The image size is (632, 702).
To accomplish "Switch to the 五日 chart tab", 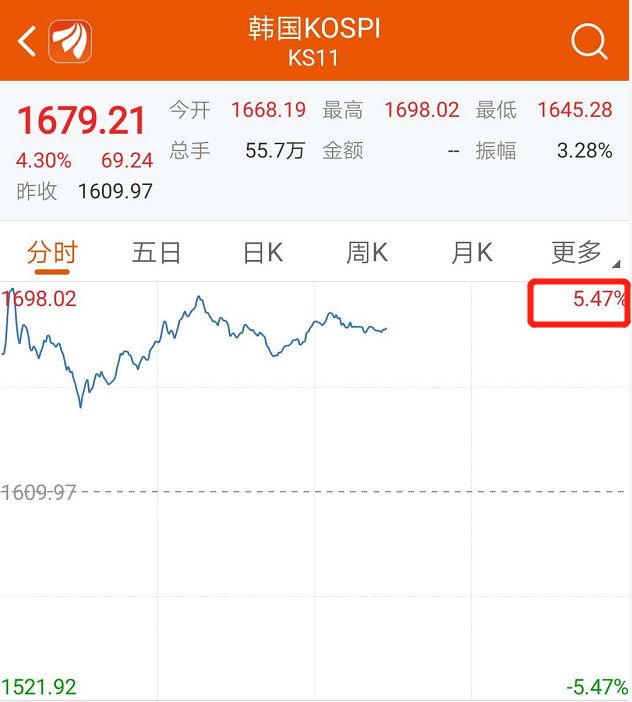I will coord(157,253).
